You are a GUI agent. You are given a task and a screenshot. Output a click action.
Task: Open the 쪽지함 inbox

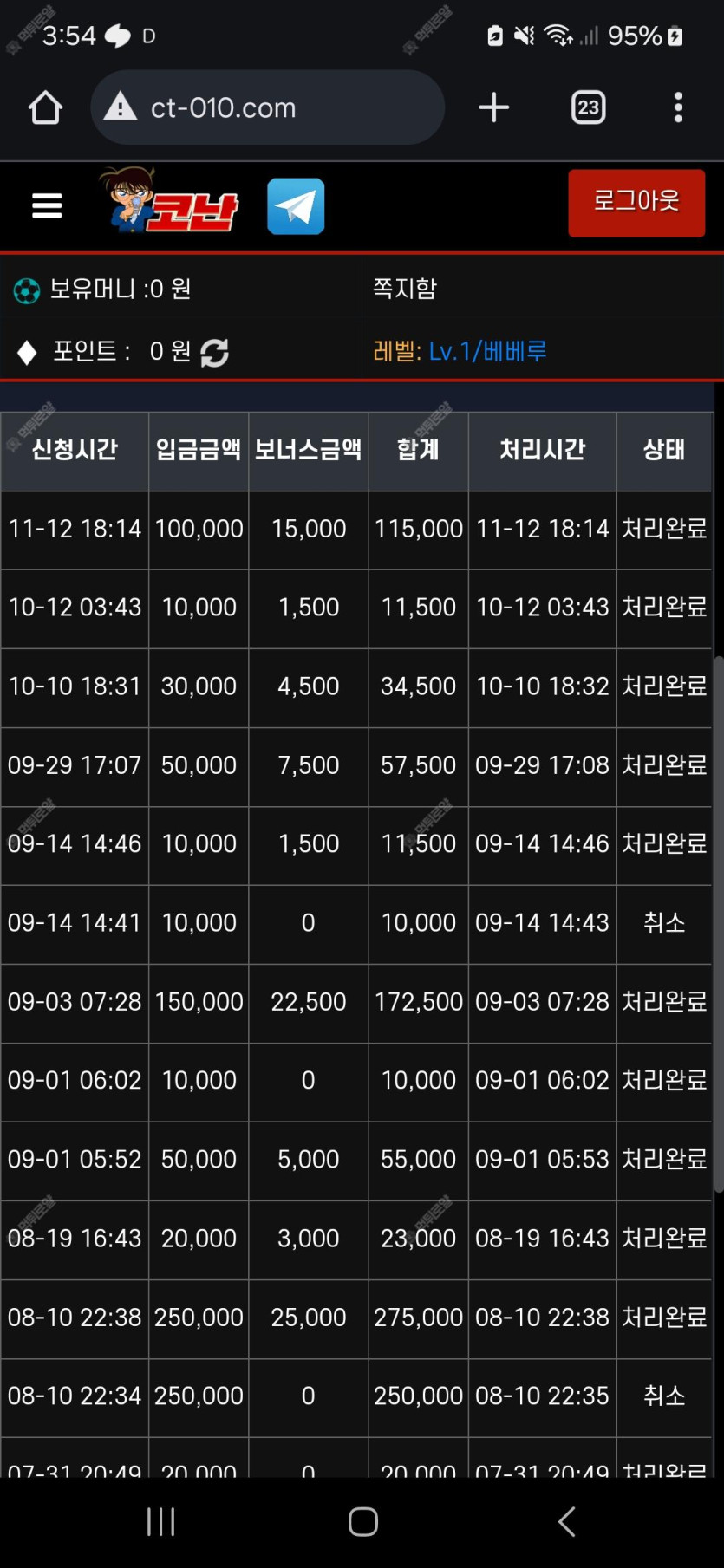coord(405,289)
